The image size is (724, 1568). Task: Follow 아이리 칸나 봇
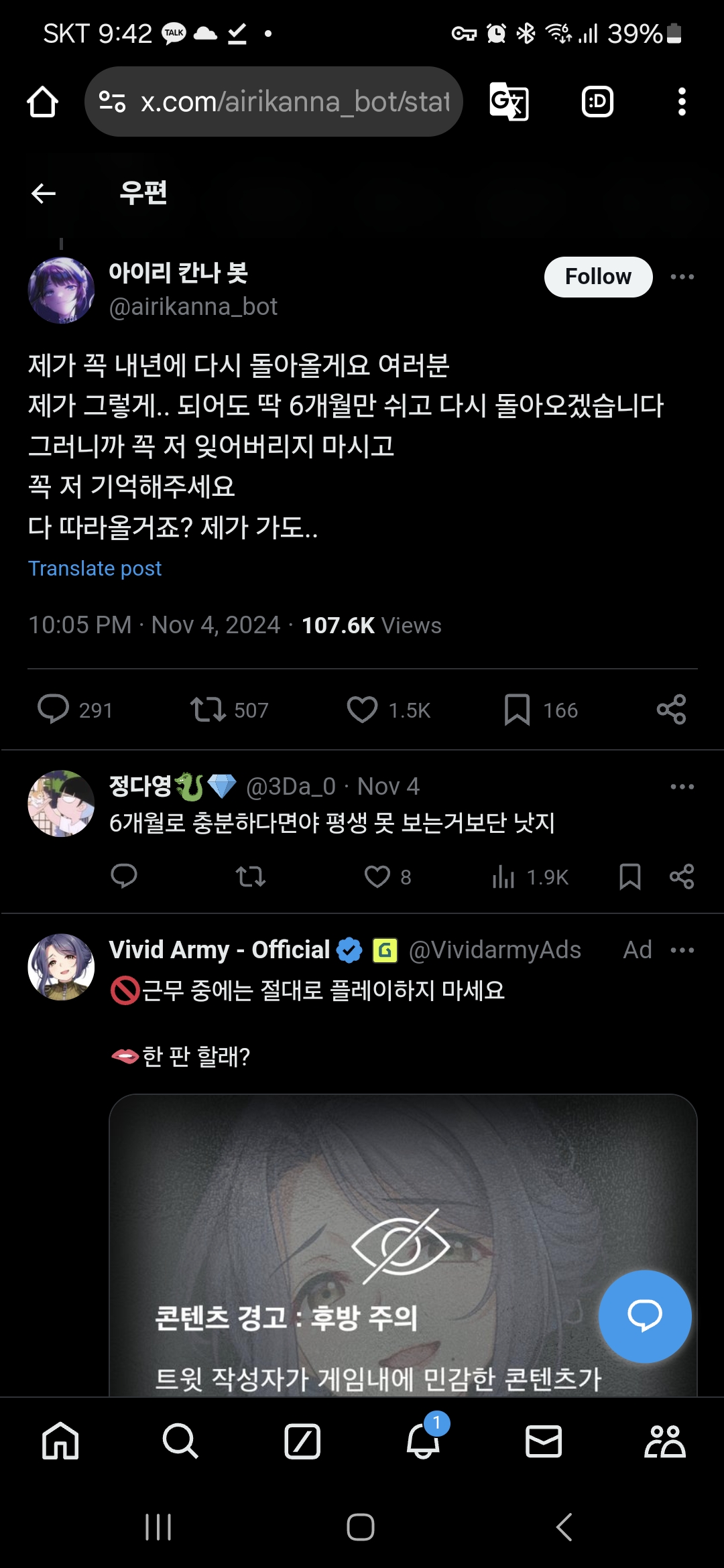coord(598,277)
